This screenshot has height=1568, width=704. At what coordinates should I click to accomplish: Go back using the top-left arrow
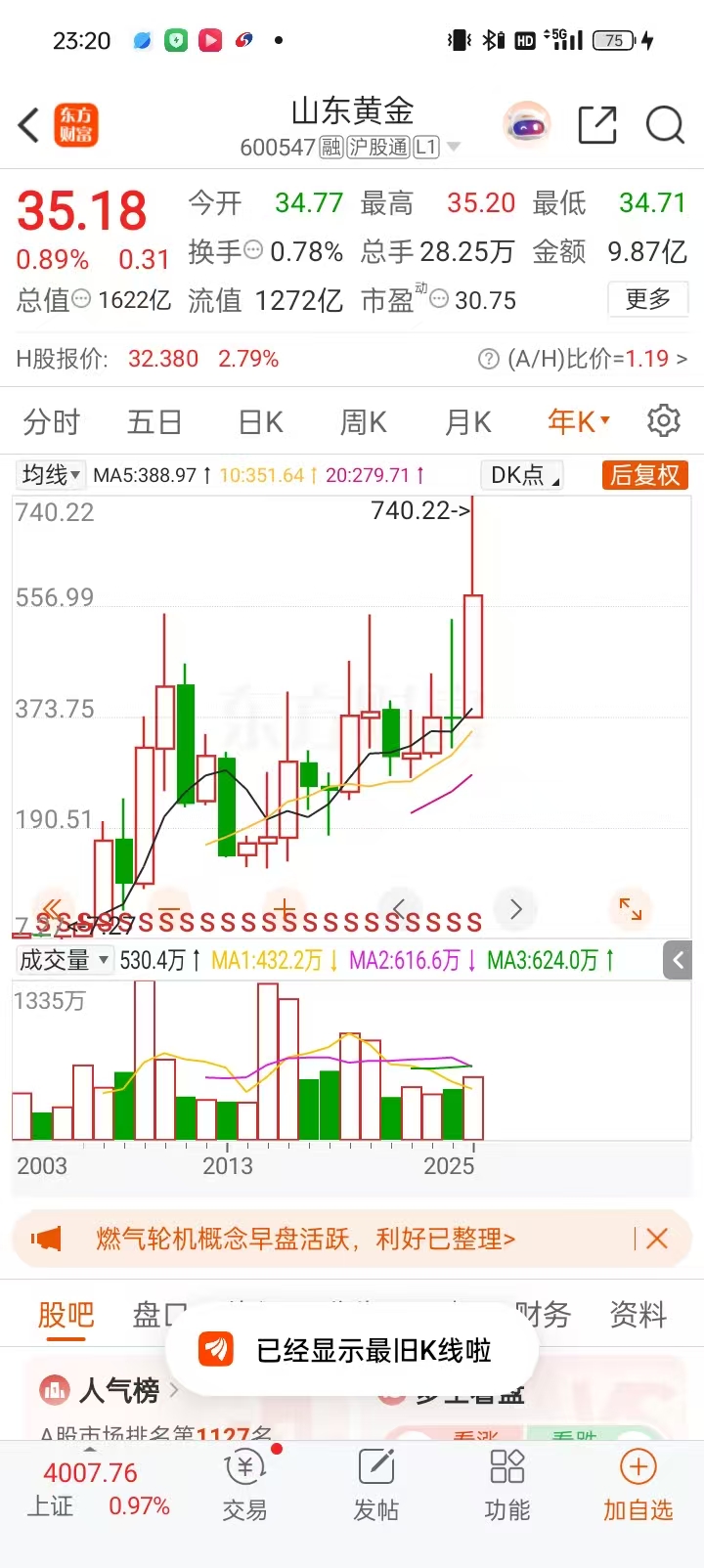(29, 126)
